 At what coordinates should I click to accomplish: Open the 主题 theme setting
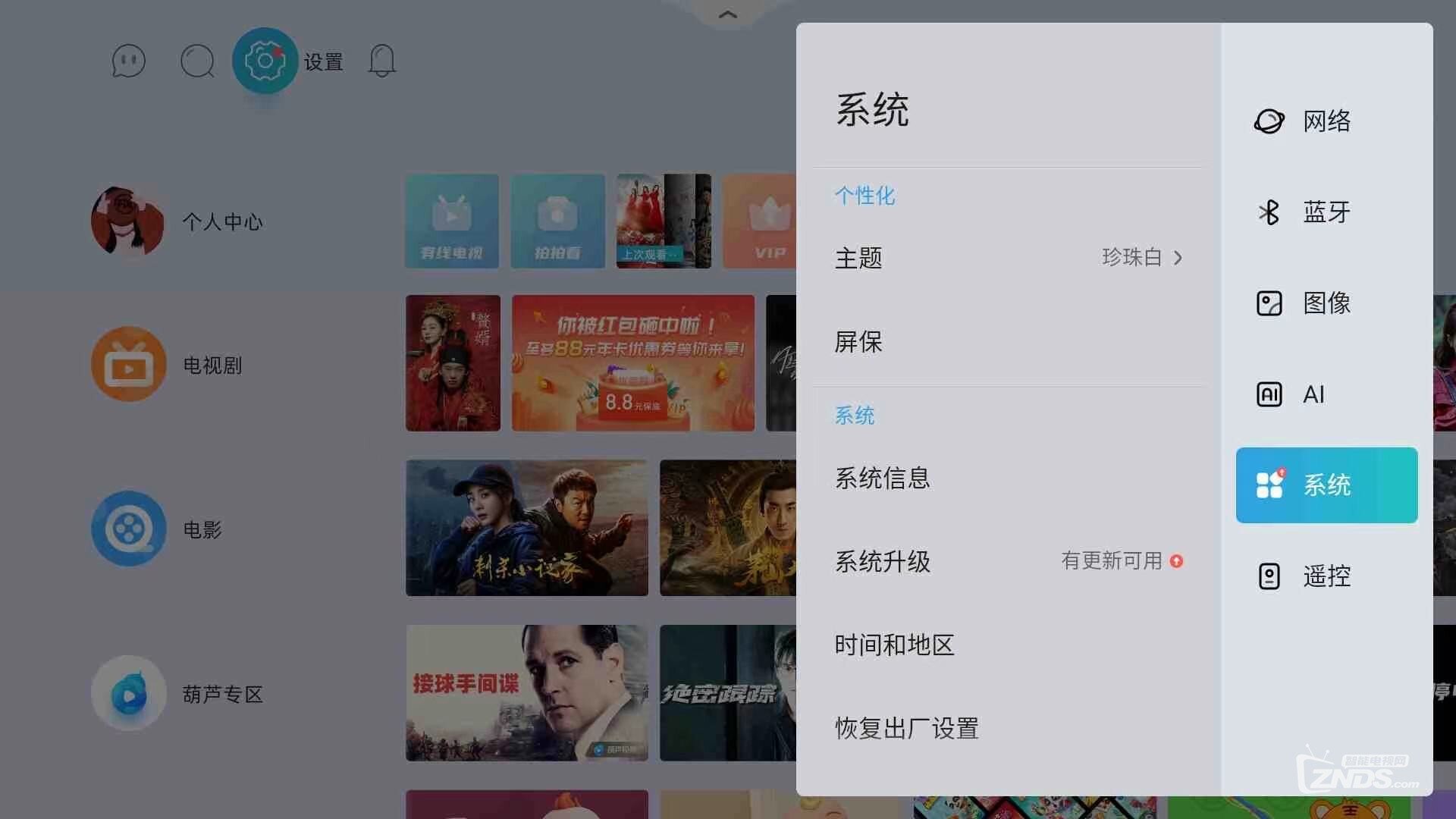tap(1007, 258)
